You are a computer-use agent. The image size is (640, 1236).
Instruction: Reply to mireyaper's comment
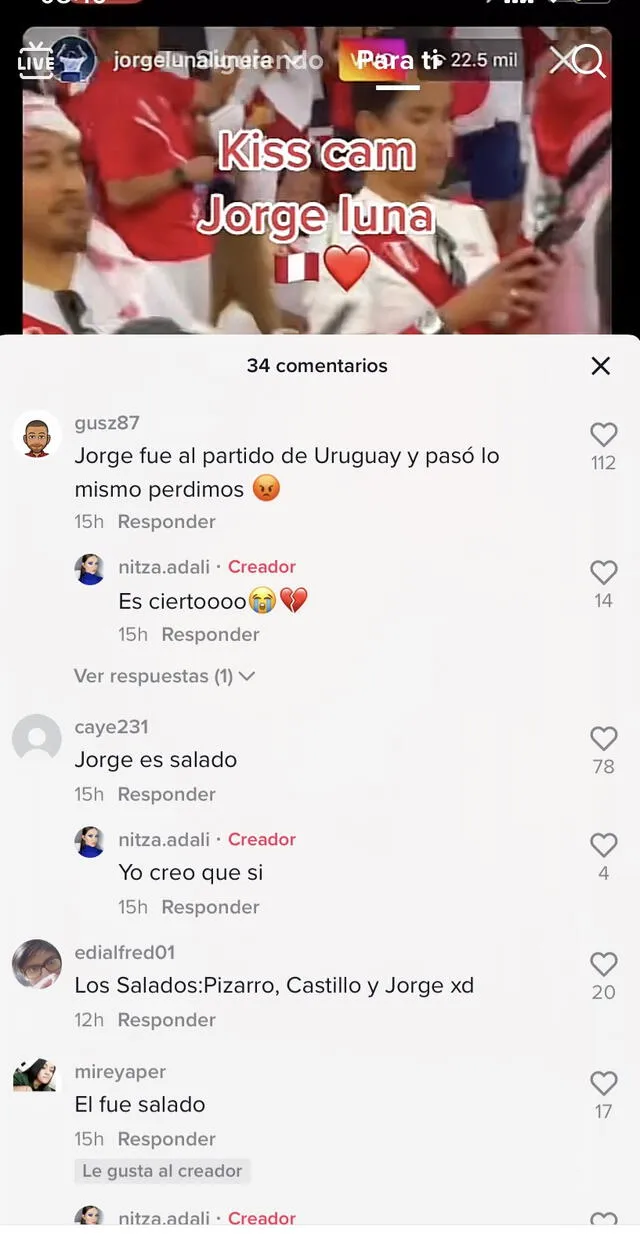(x=166, y=1140)
